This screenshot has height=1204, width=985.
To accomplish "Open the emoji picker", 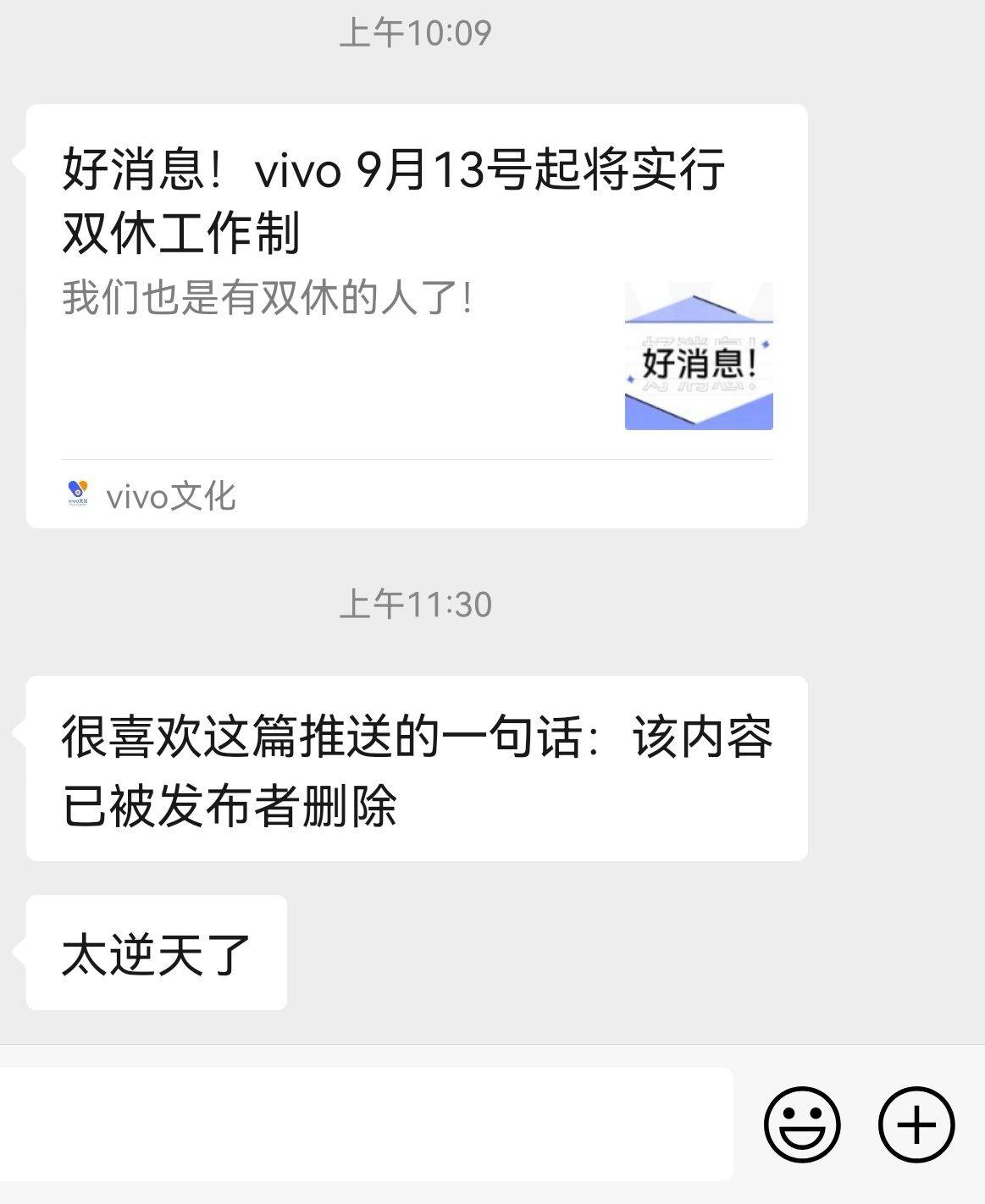I will (801, 1124).
